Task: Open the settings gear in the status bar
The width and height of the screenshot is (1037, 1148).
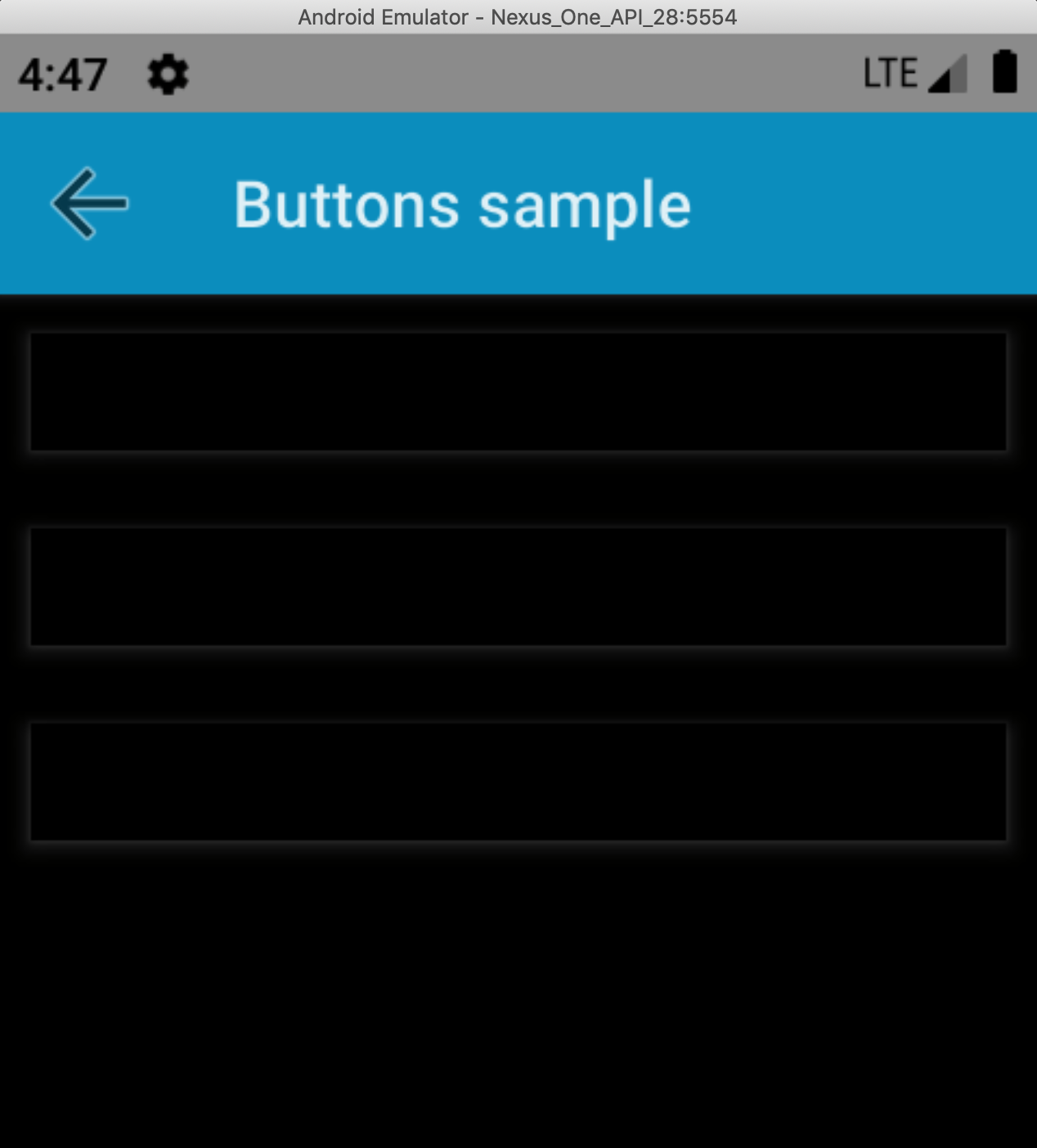Action: [166, 74]
